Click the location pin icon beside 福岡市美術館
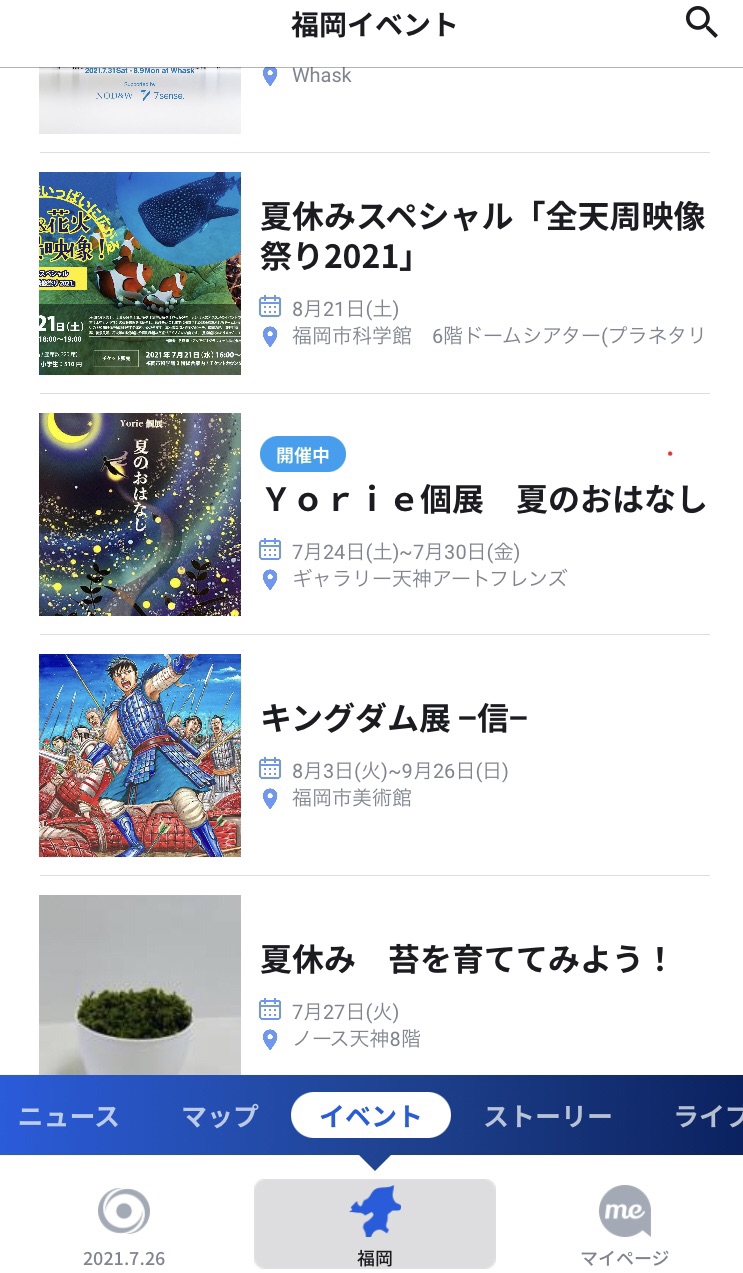The width and height of the screenshot is (743, 1273). (x=269, y=798)
